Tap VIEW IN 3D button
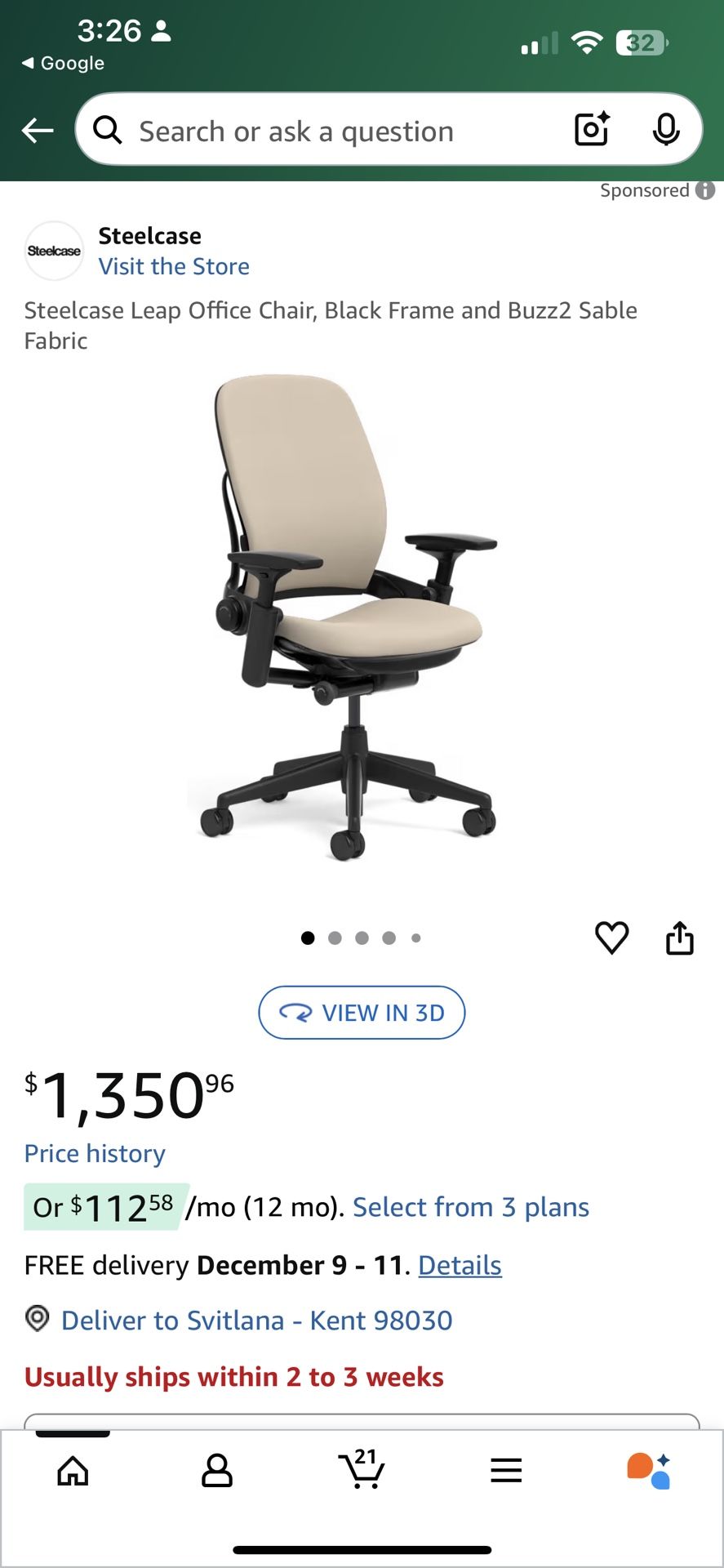The image size is (724, 1568). 362,1013
